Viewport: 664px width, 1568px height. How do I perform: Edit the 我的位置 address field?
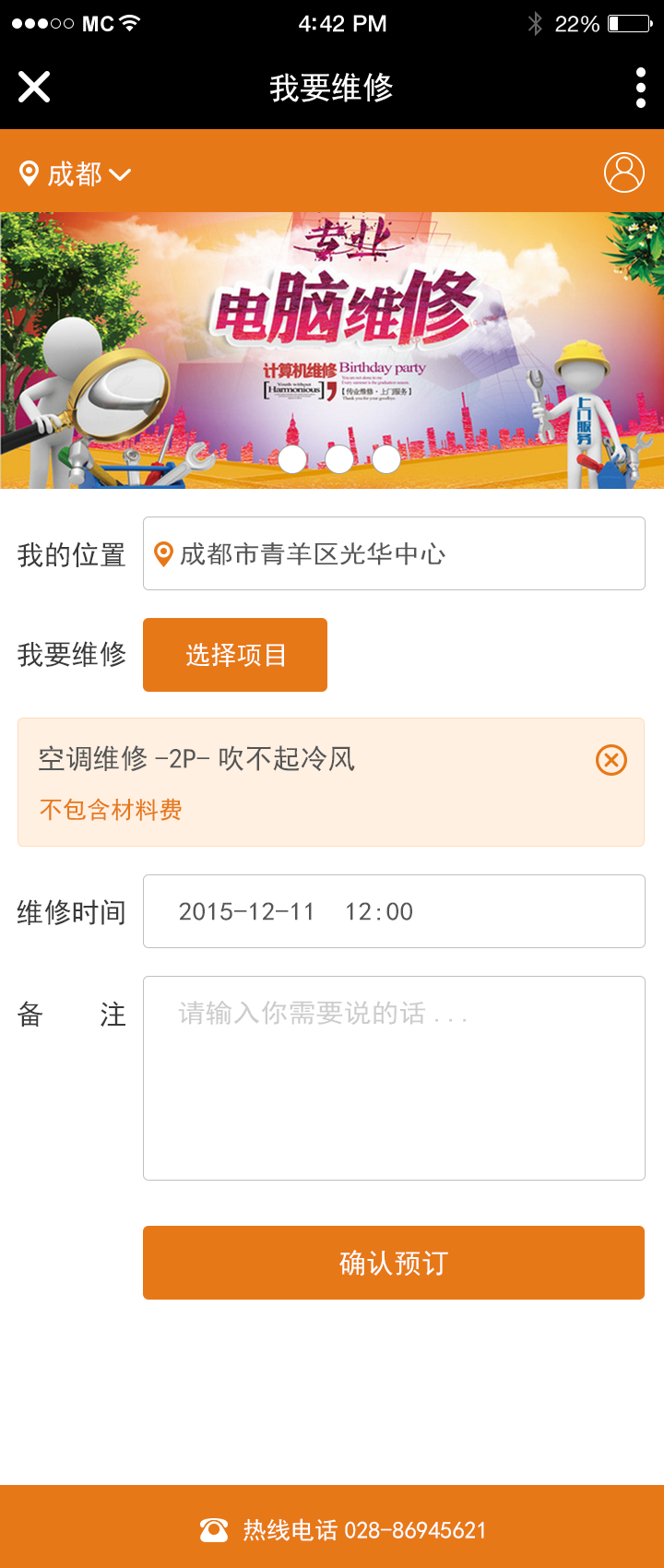[x=394, y=553]
